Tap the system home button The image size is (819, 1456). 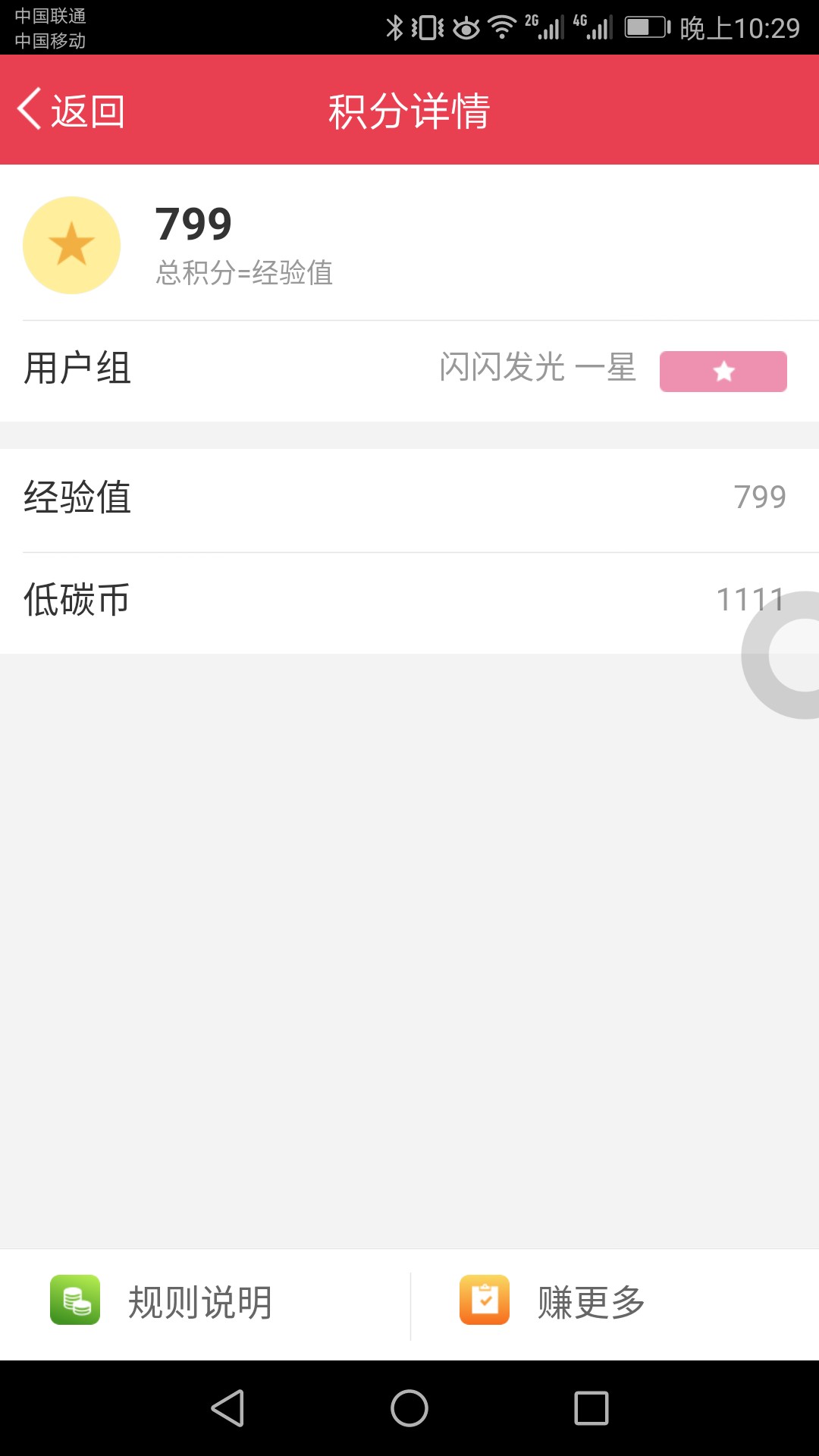coord(409,1408)
